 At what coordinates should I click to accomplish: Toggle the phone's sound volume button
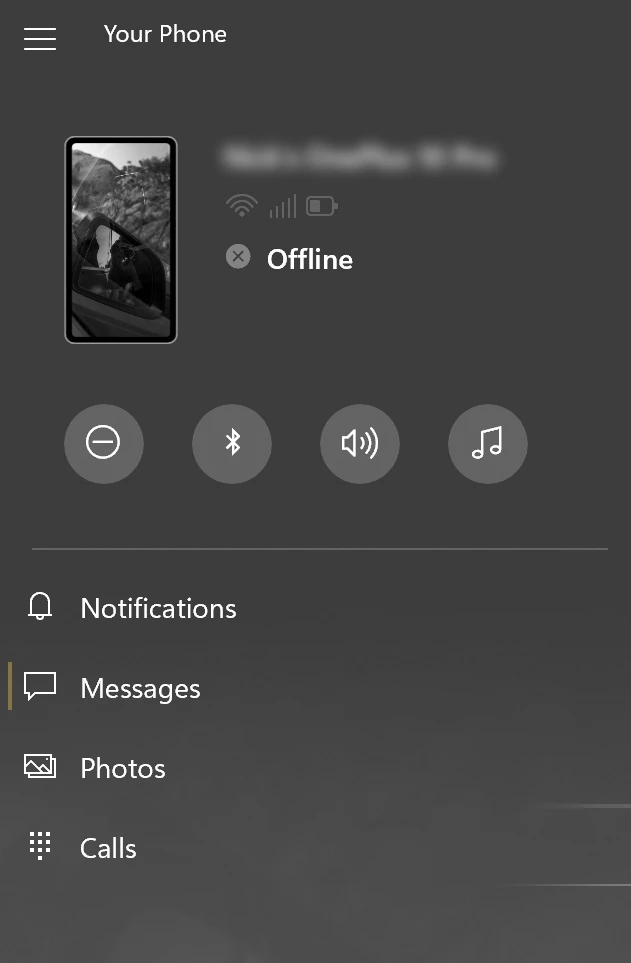click(x=360, y=443)
